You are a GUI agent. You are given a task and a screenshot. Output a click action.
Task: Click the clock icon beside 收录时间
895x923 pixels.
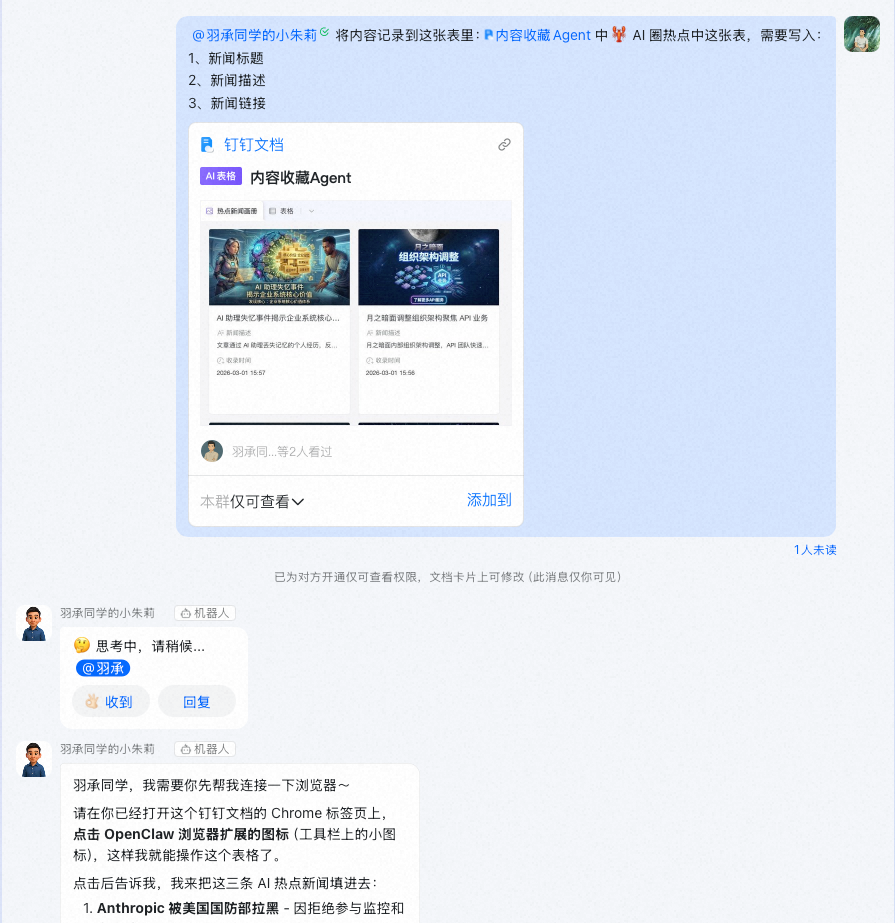pyautogui.click(x=220, y=361)
